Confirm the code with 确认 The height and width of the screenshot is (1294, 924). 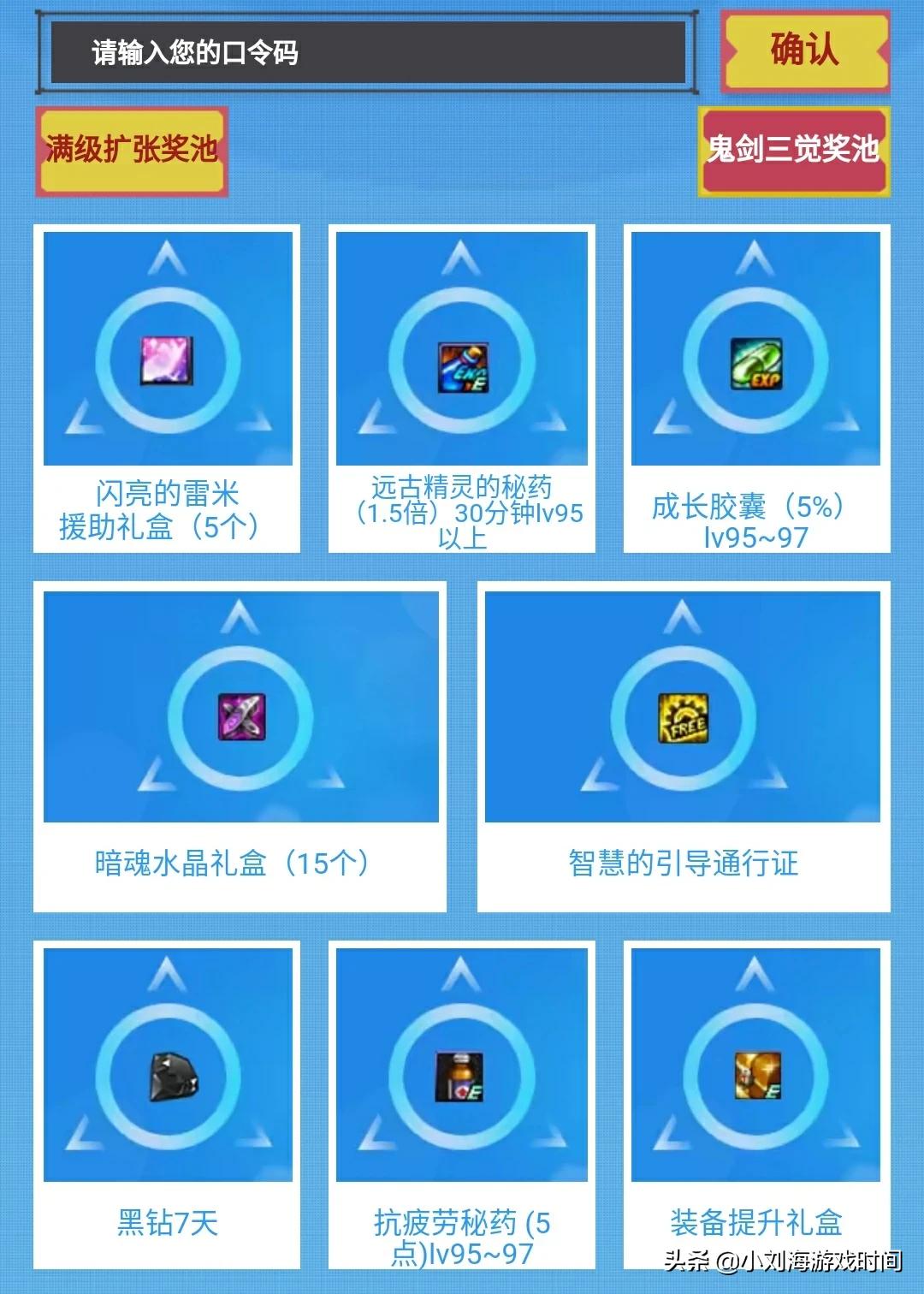[804, 51]
